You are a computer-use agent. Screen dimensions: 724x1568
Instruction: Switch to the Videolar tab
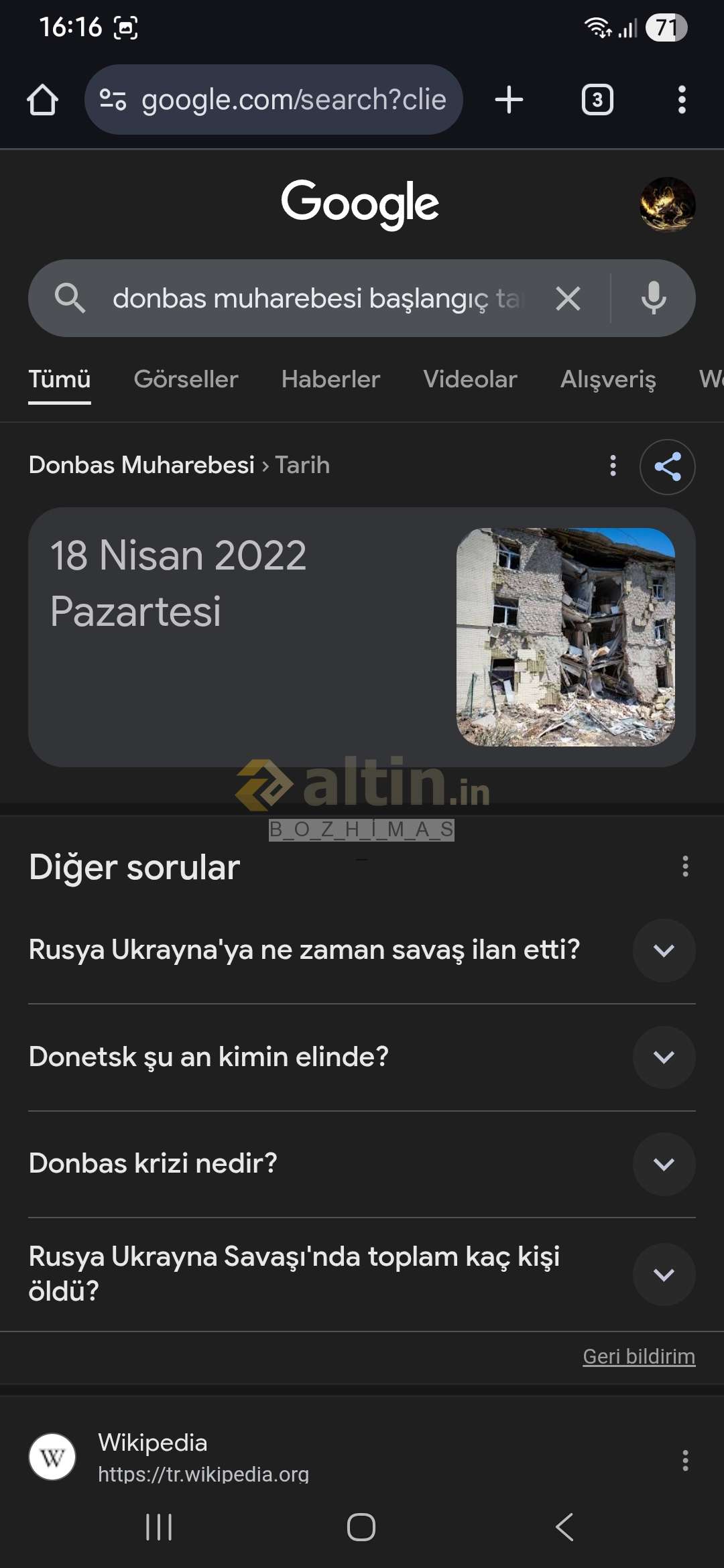470,379
